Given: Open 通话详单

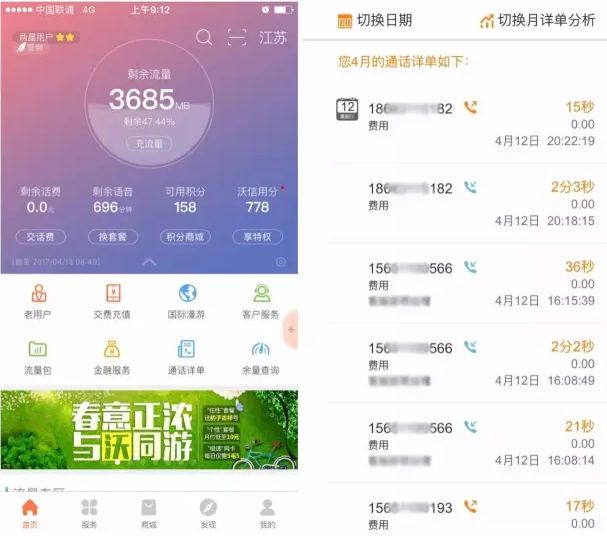Looking at the screenshot, I should 187,357.
